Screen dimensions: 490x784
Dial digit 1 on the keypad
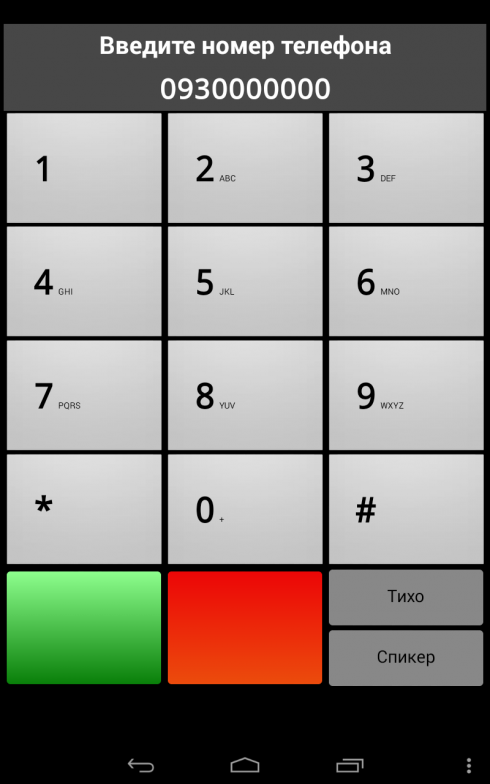click(x=84, y=168)
